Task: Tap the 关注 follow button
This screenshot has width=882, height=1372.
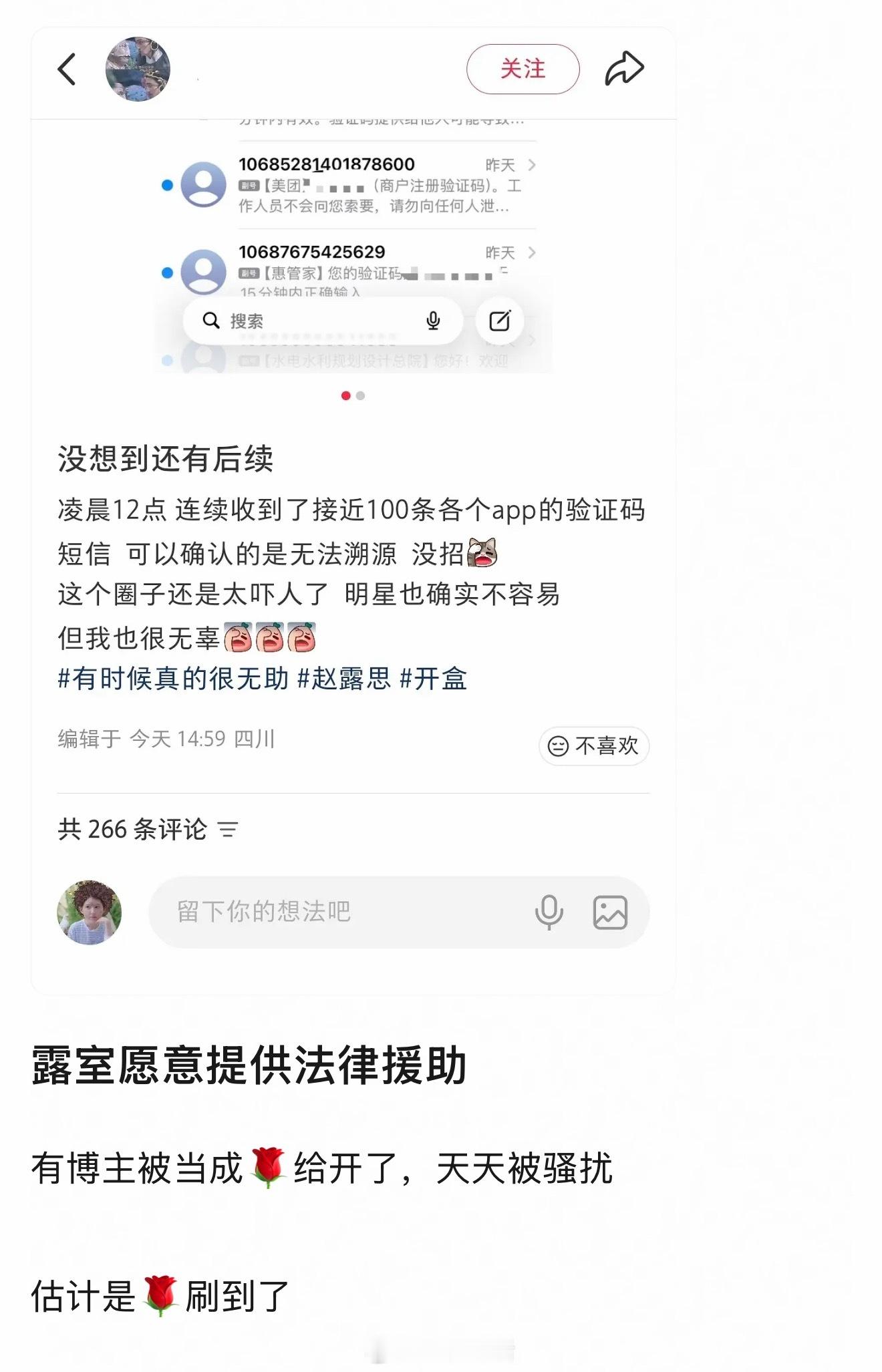Action: tap(523, 69)
